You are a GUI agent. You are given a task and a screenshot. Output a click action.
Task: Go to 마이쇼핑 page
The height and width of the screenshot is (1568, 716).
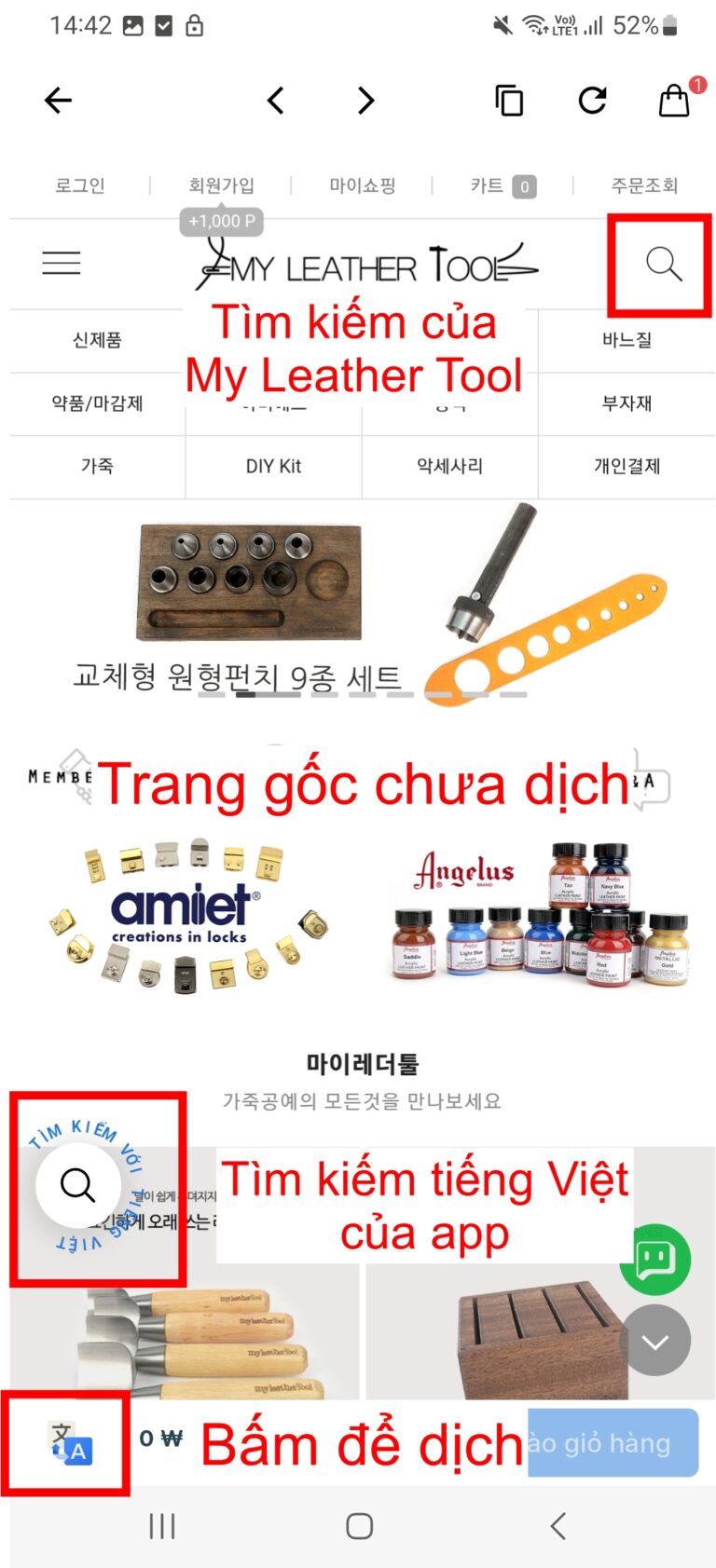click(x=363, y=185)
